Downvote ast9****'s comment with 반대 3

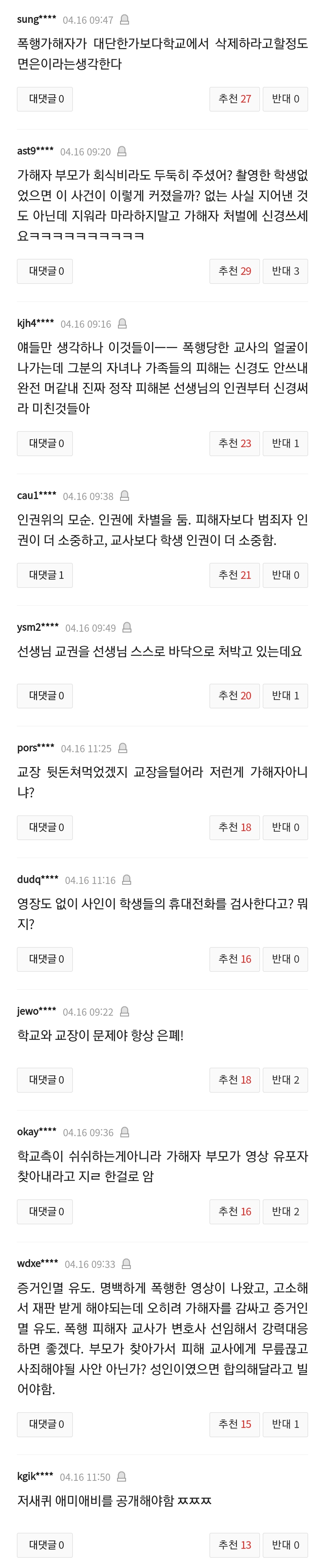click(x=285, y=272)
